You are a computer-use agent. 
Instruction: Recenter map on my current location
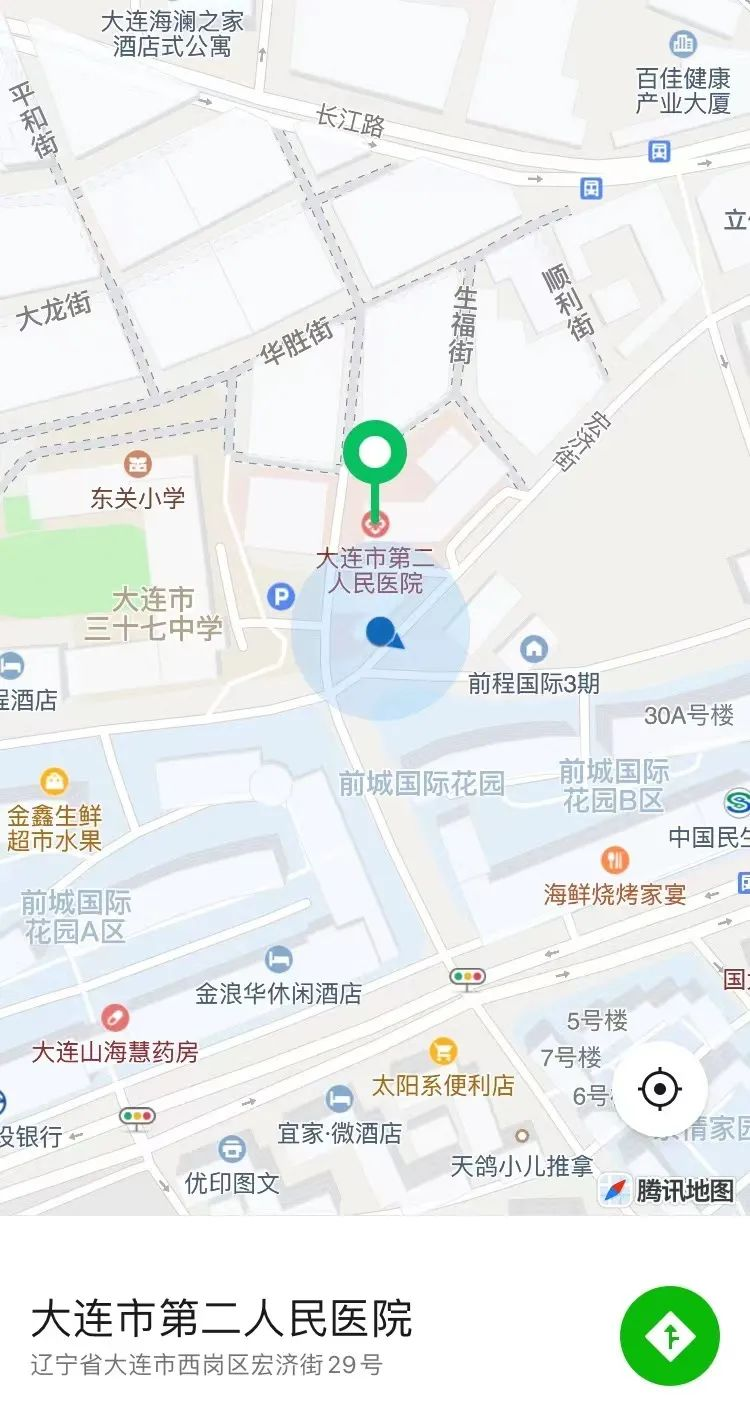(x=660, y=1088)
